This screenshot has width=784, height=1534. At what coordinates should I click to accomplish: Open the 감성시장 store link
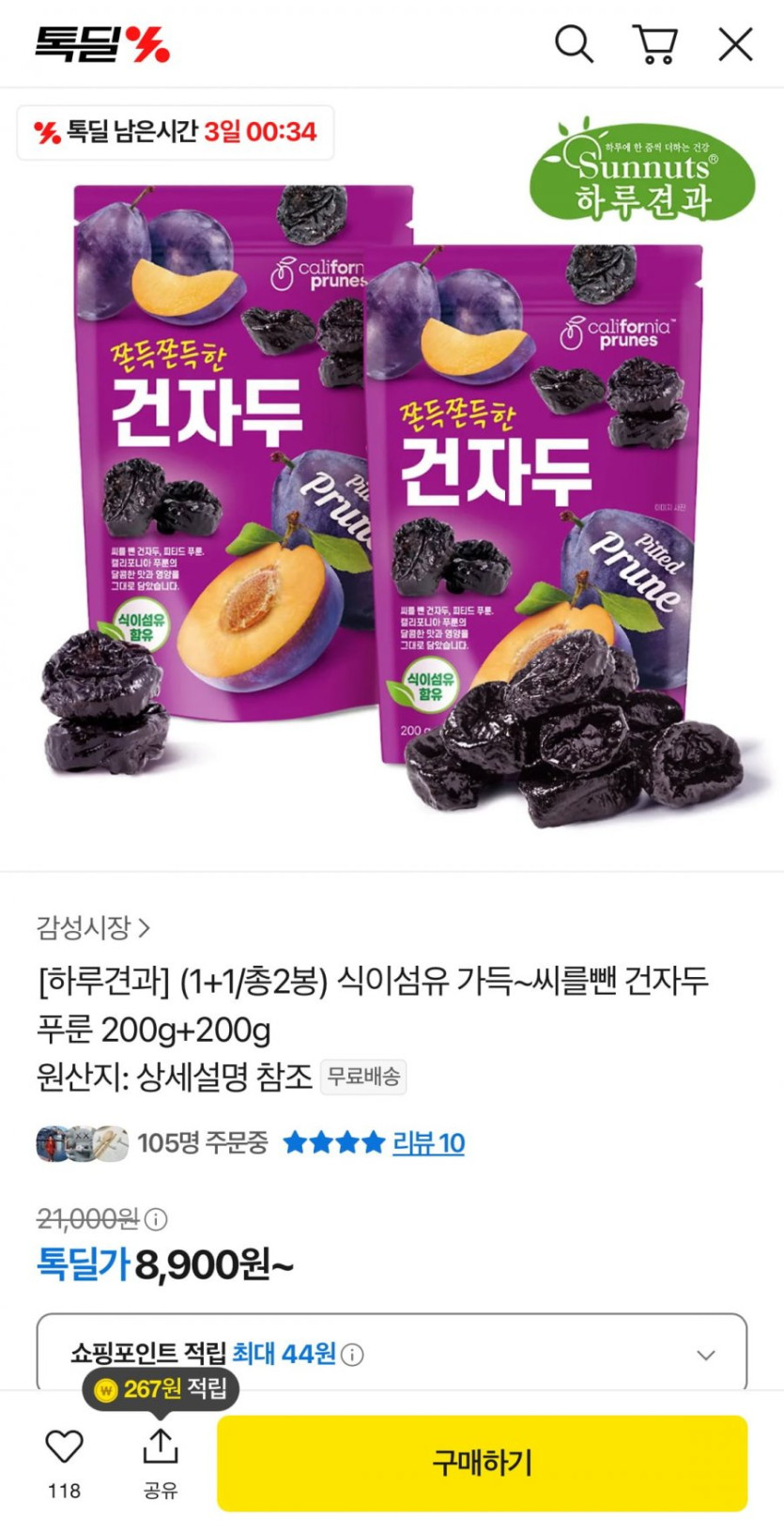[93, 928]
